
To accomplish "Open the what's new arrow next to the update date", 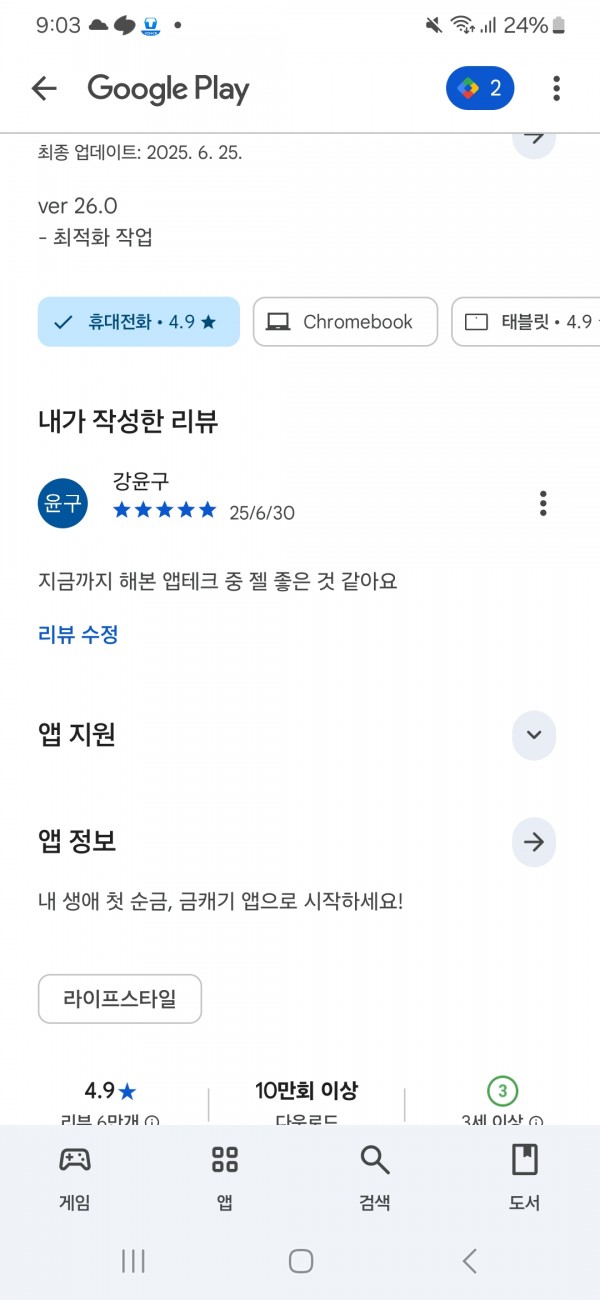I will [x=534, y=138].
